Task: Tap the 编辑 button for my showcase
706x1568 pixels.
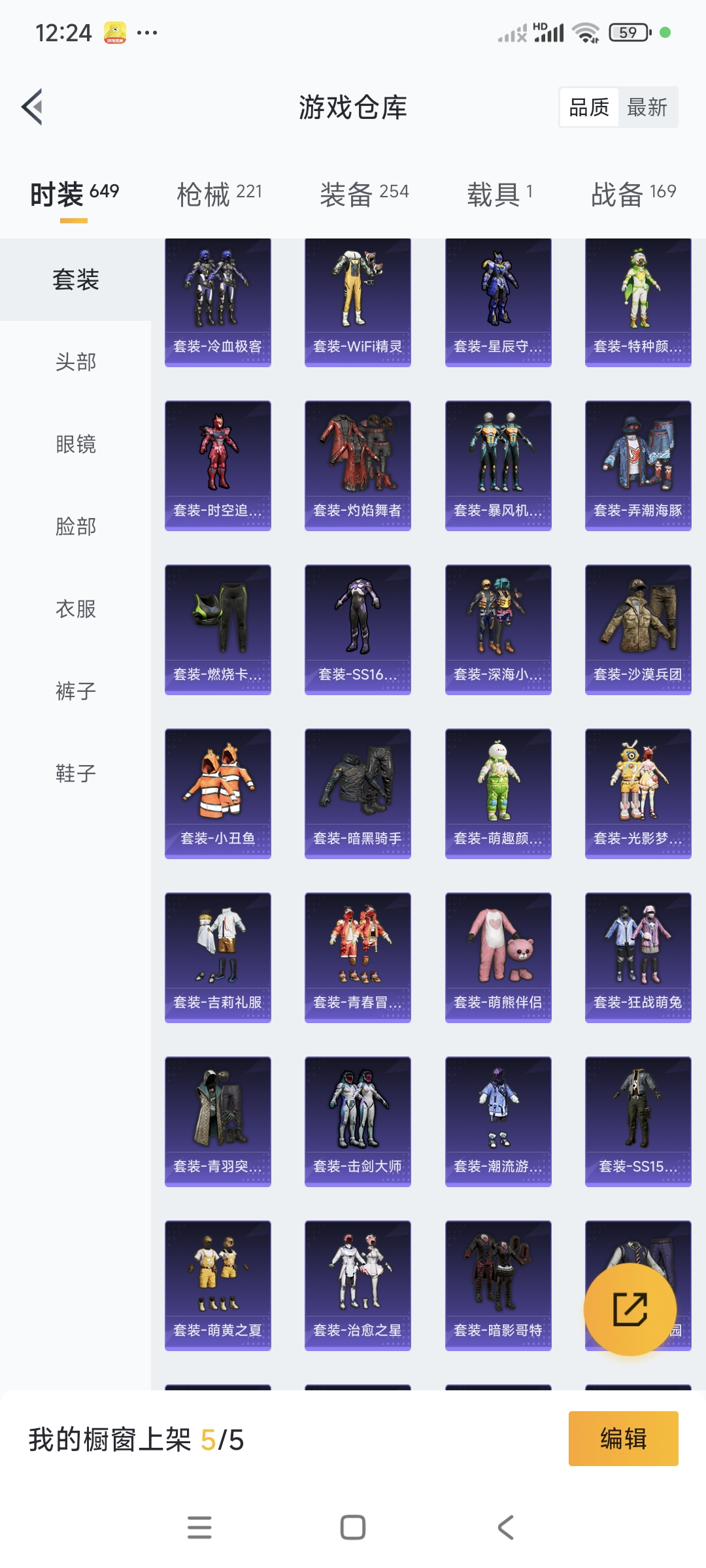Action: (623, 1439)
